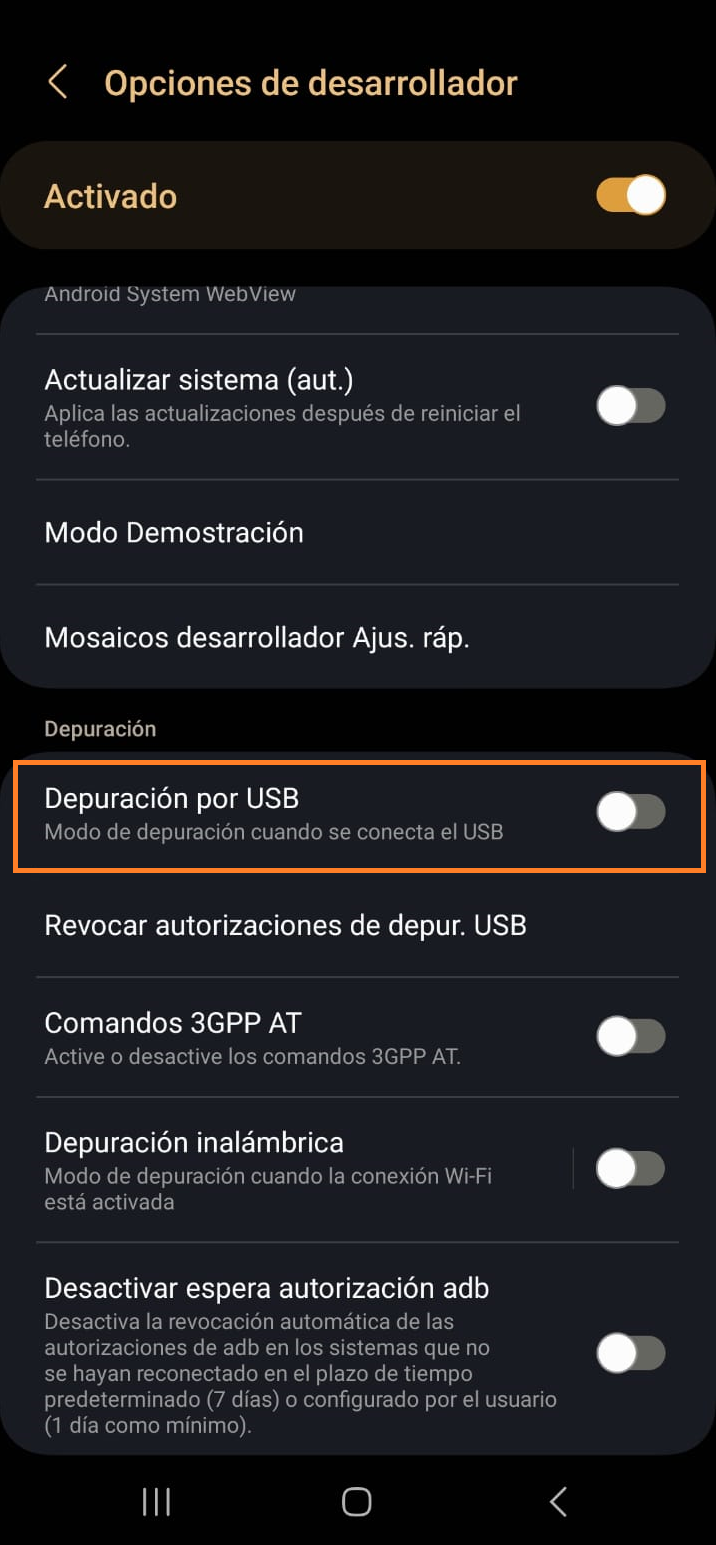Tap Revocar autorizaciones de depur. USB

(285, 925)
